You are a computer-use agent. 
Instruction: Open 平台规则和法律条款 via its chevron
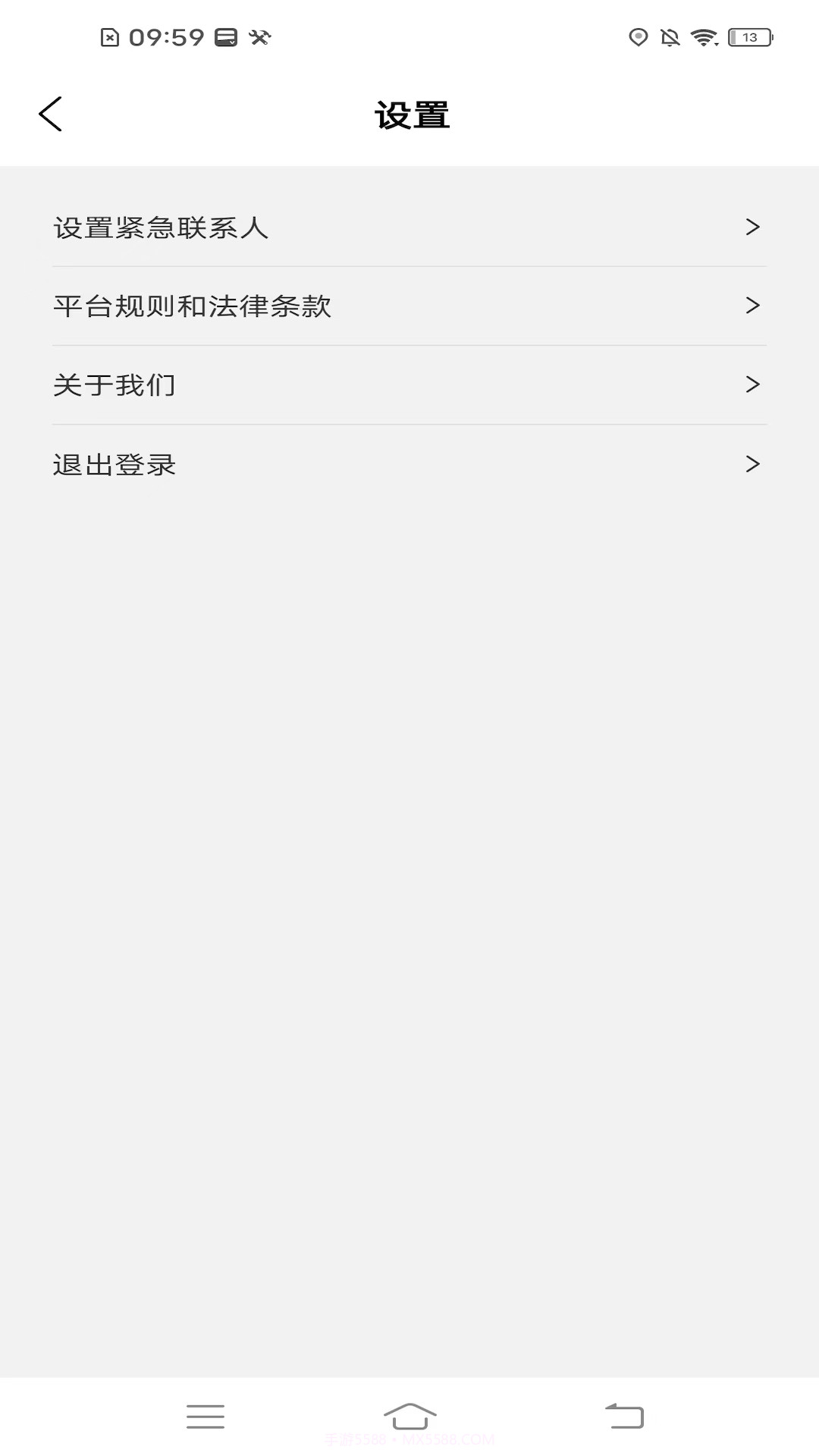[x=752, y=305]
